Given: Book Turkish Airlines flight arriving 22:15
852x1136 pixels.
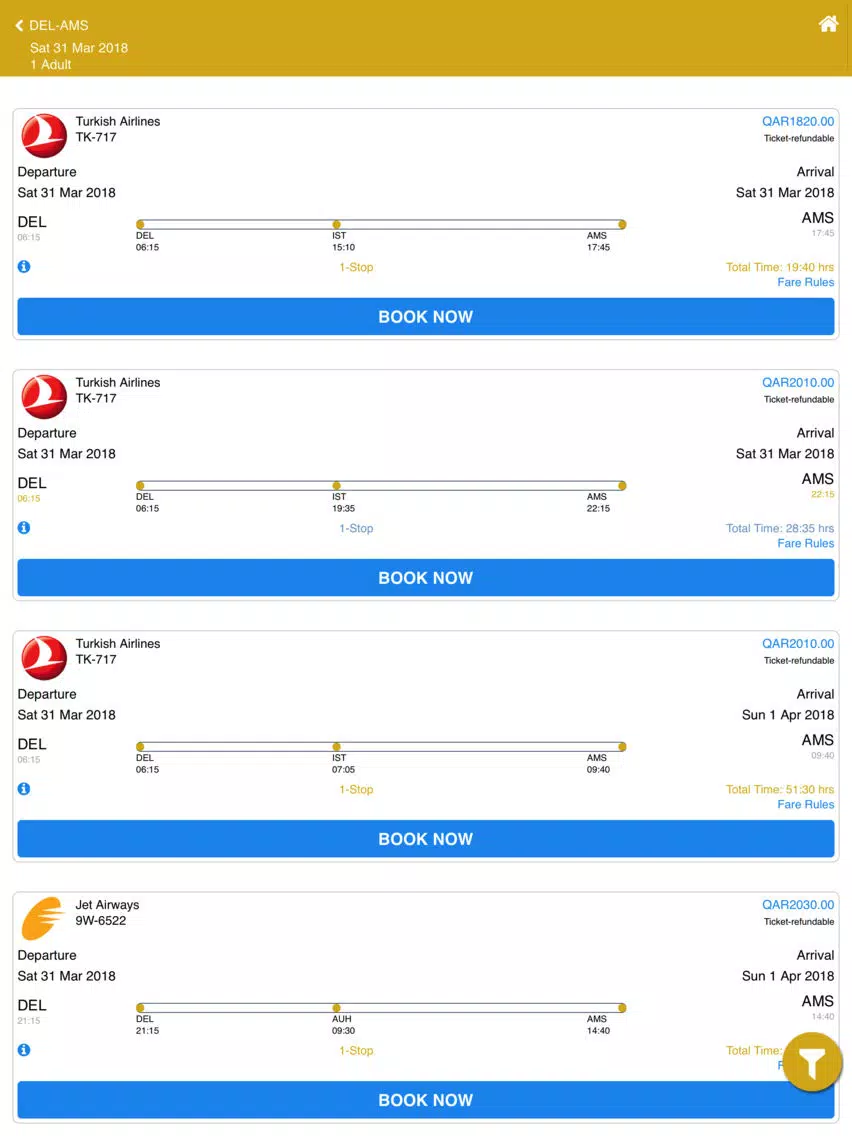Looking at the screenshot, I should click(x=426, y=578).
